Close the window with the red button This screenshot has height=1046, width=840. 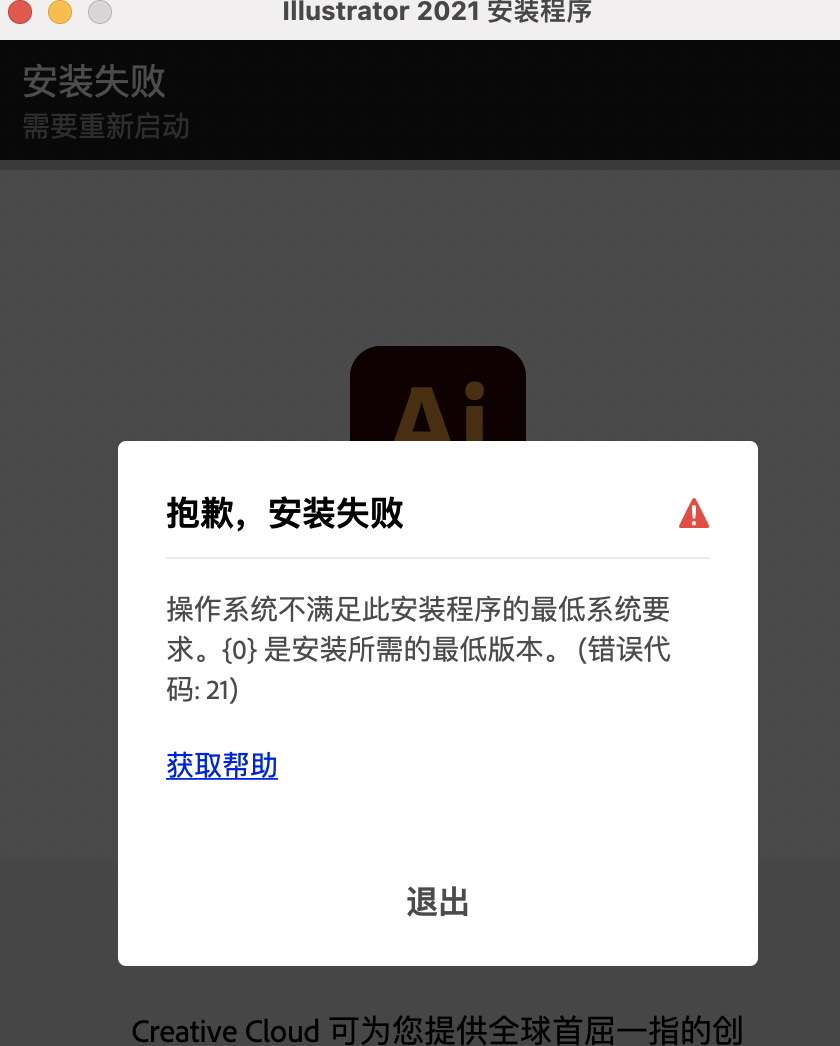coord(20,11)
